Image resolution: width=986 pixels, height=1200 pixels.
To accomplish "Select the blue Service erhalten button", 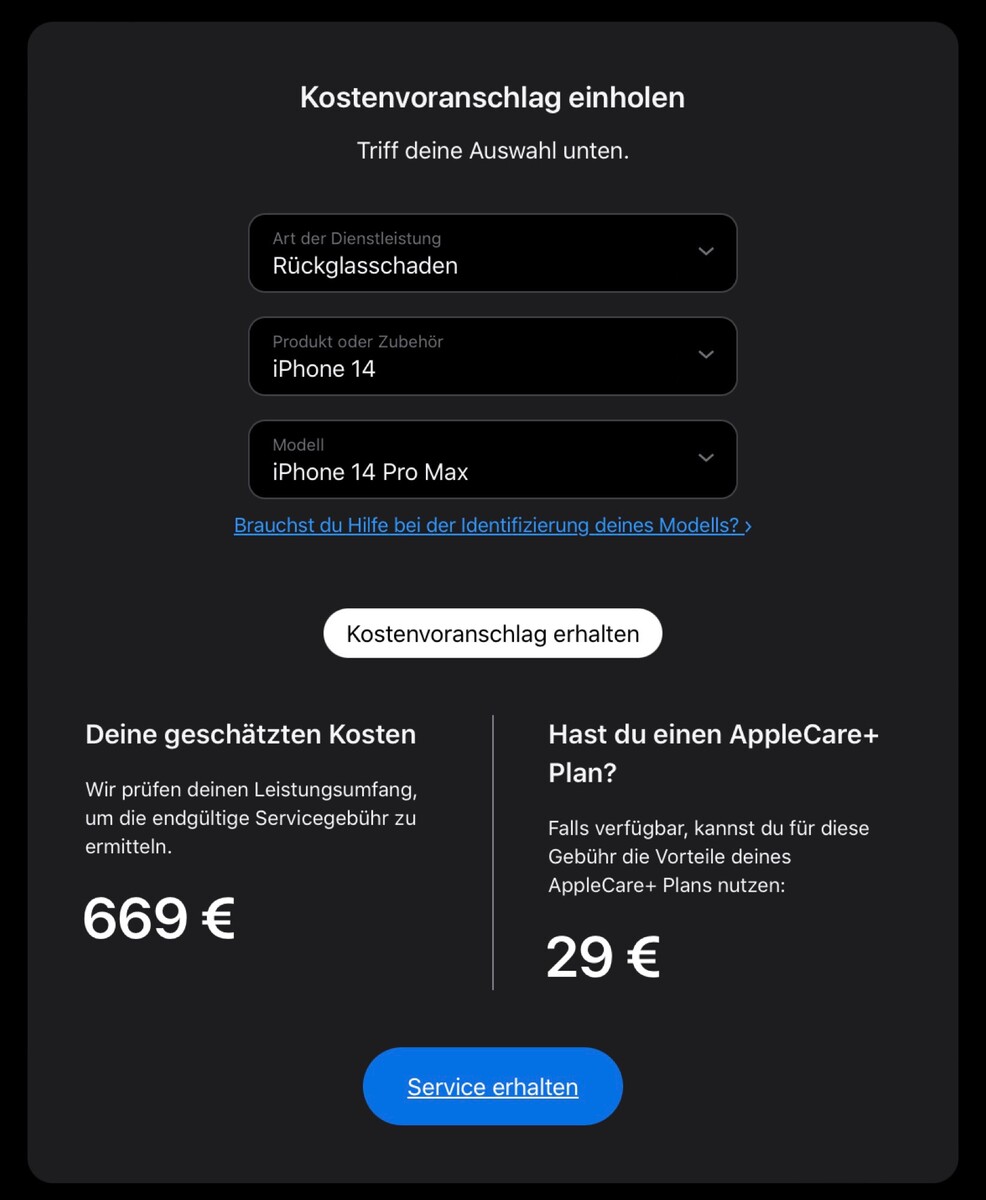I will tap(492, 1086).
